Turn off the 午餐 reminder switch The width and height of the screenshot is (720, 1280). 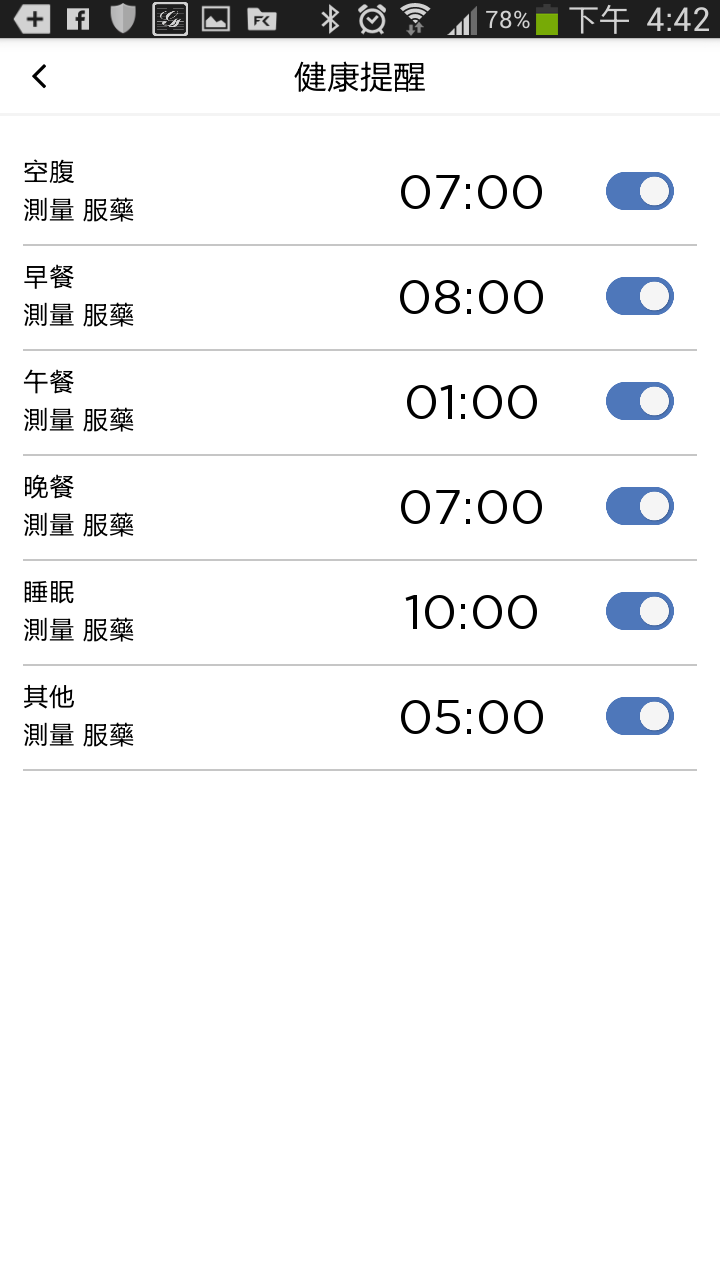click(639, 402)
